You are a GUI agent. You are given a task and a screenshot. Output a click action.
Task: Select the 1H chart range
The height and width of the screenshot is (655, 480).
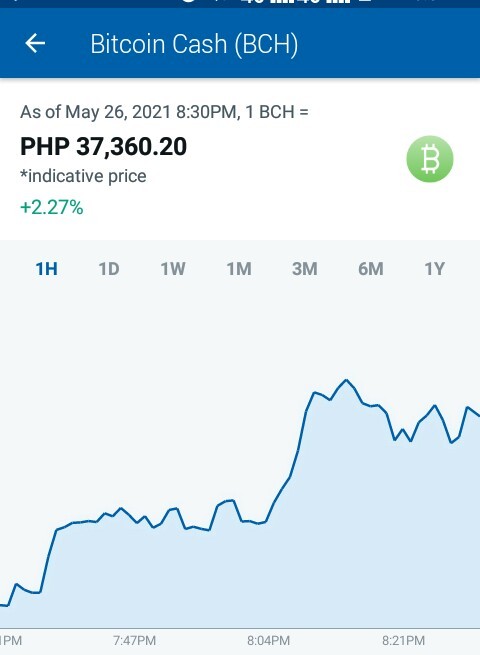click(x=46, y=269)
